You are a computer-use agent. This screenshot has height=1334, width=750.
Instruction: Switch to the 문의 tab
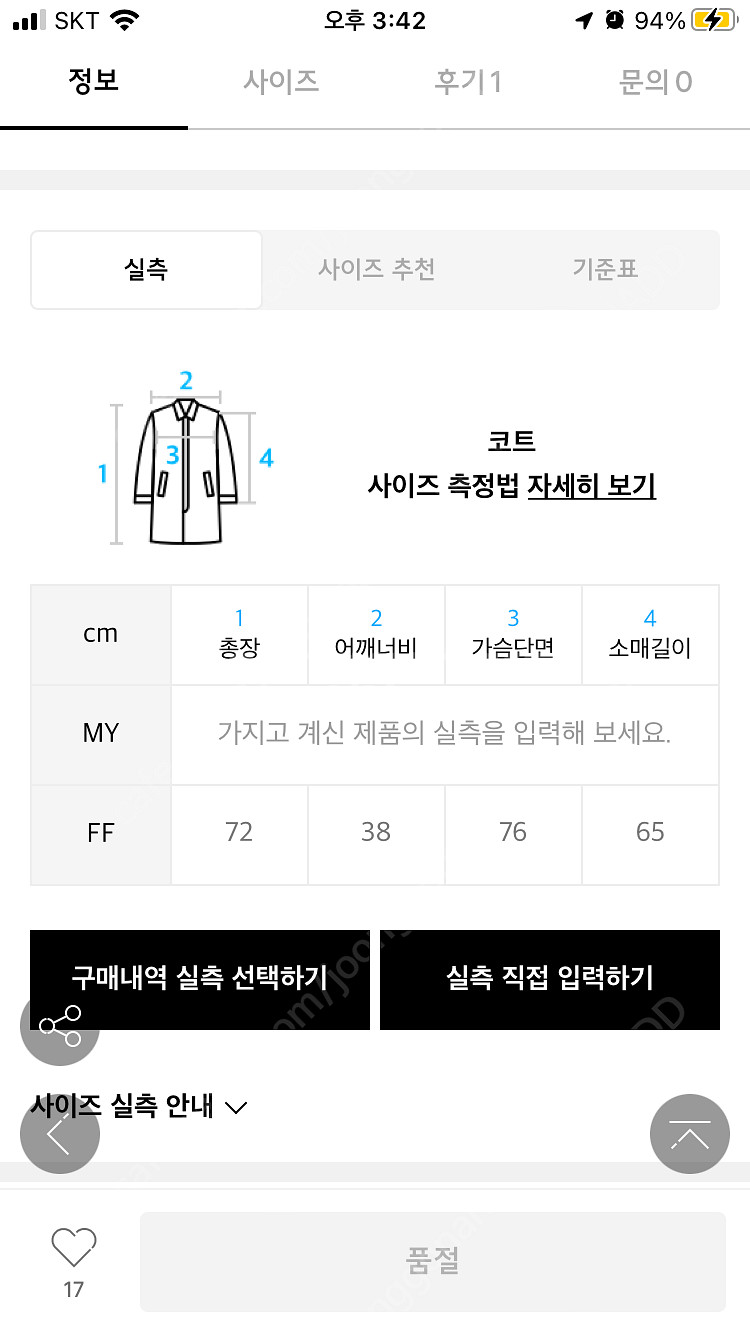coord(655,82)
